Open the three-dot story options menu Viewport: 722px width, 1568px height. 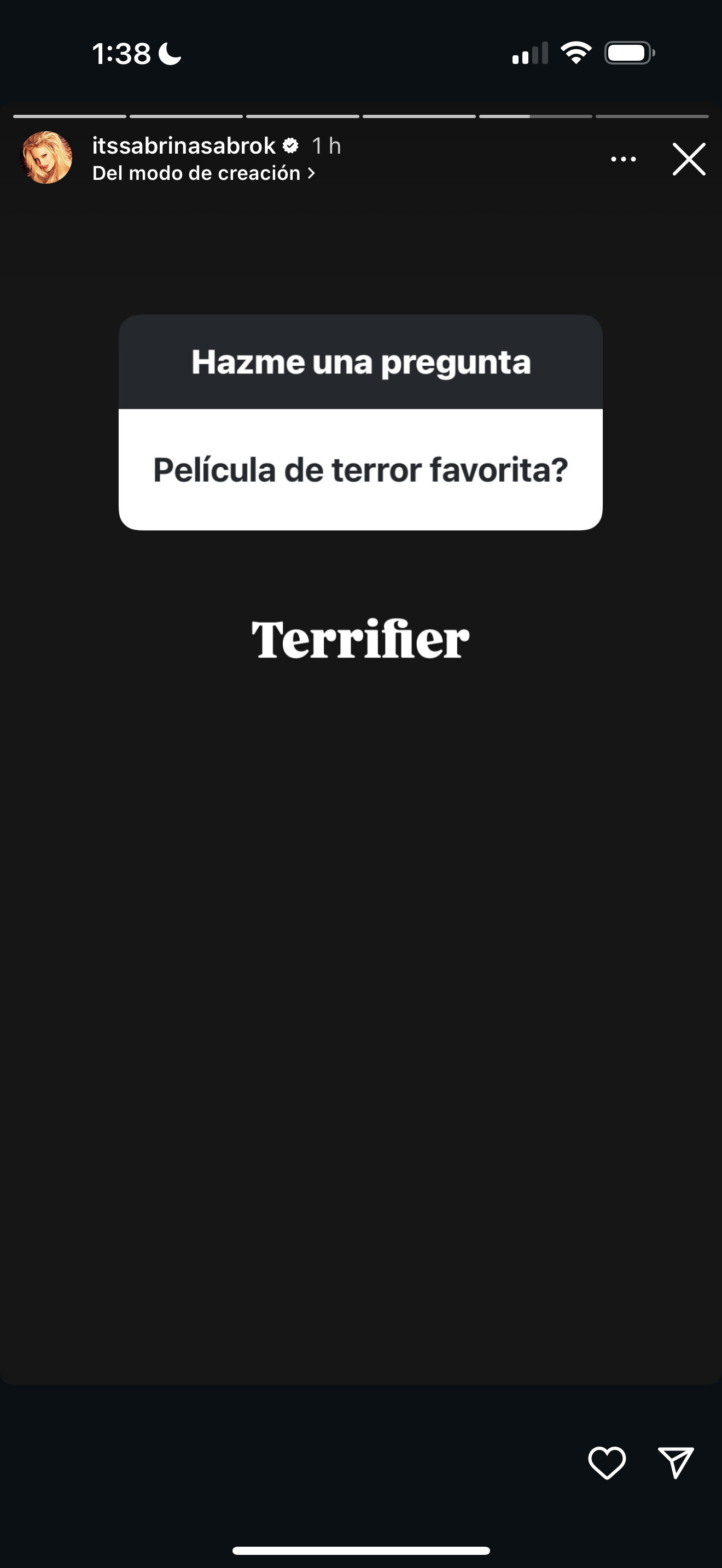tap(624, 159)
